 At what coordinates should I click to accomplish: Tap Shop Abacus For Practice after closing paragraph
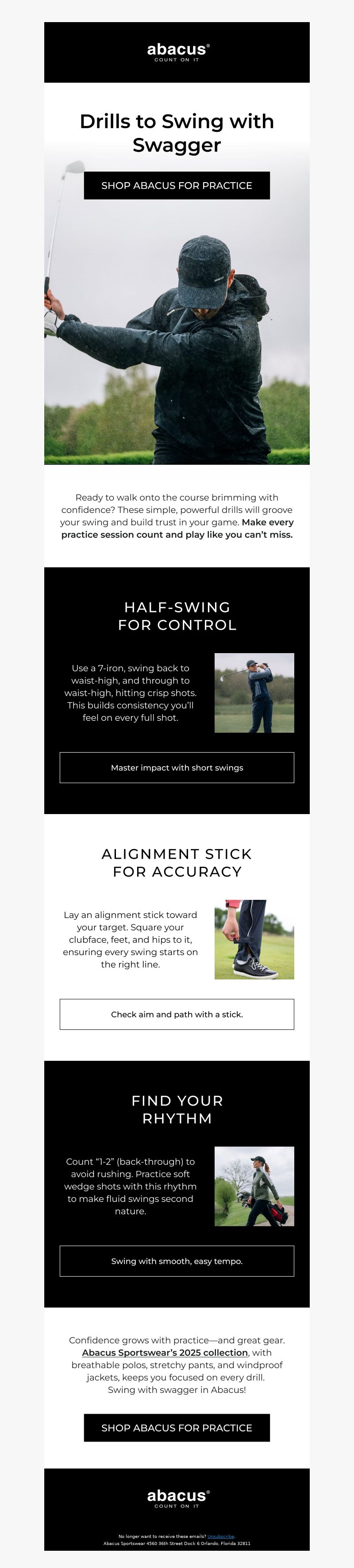[x=177, y=1427]
